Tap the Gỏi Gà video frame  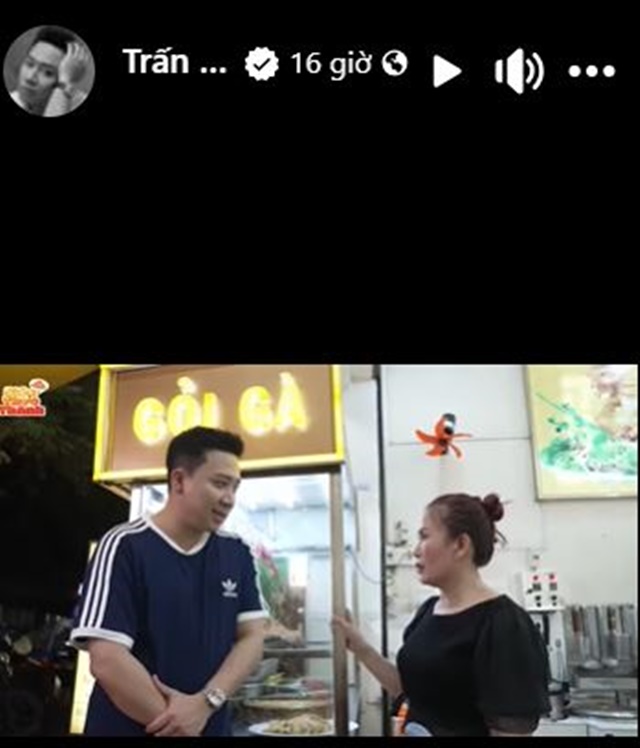pos(320,555)
